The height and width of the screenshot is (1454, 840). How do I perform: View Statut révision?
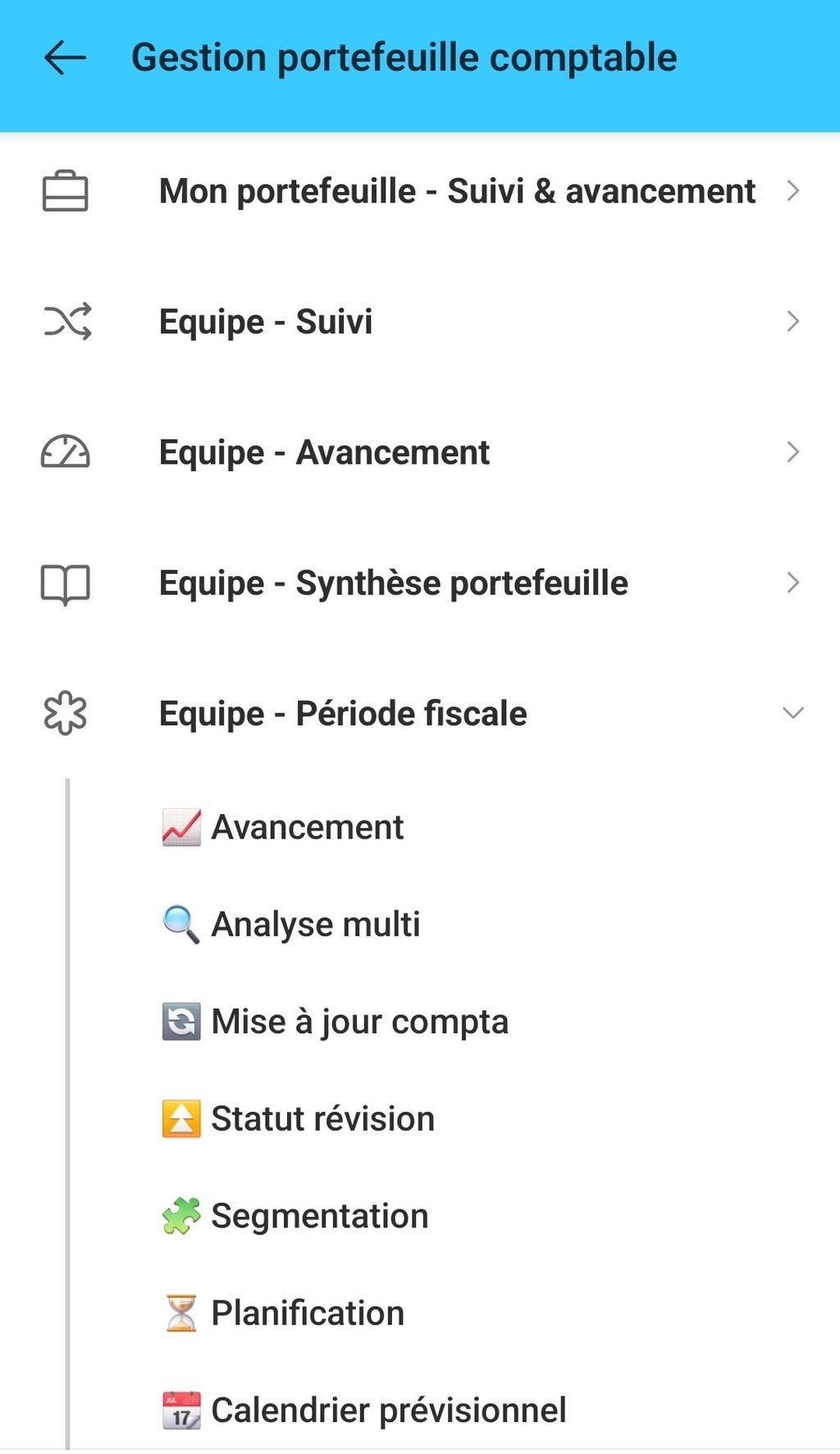pyautogui.click(x=322, y=1119)
